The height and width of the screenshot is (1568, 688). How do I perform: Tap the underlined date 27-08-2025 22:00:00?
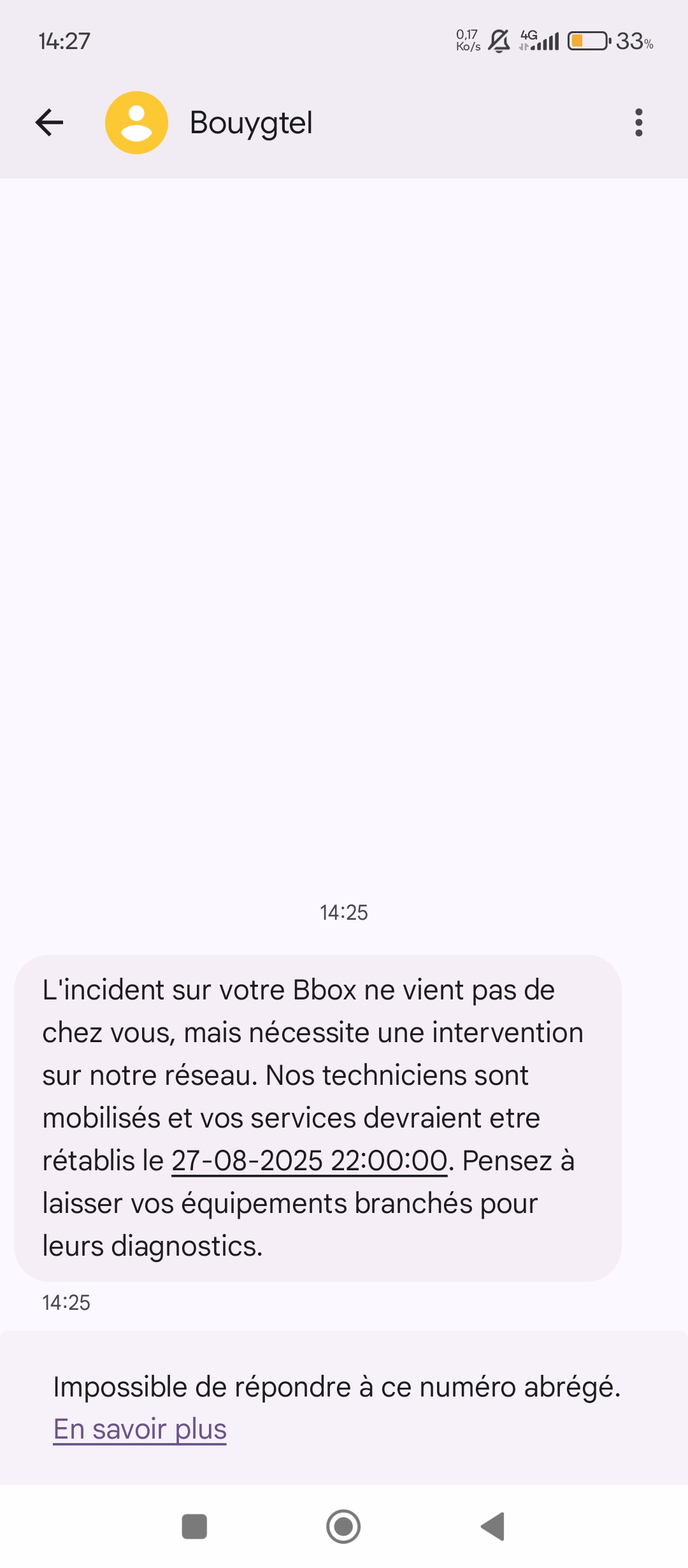click(x=310, y=1161)
